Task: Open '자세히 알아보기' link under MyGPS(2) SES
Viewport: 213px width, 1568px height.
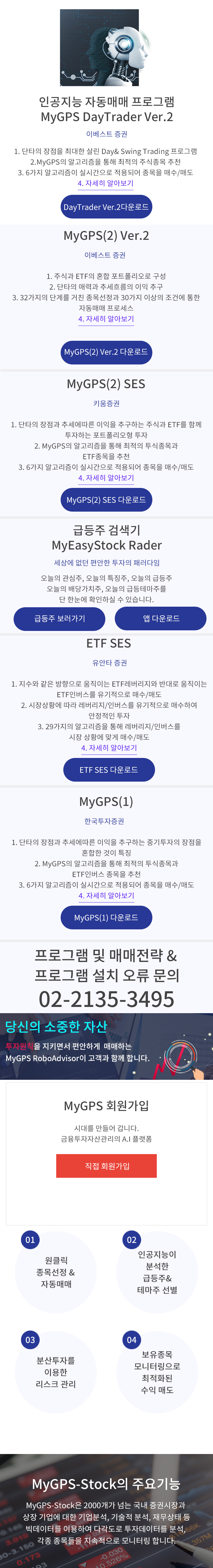Action: [x=106, y=478]
